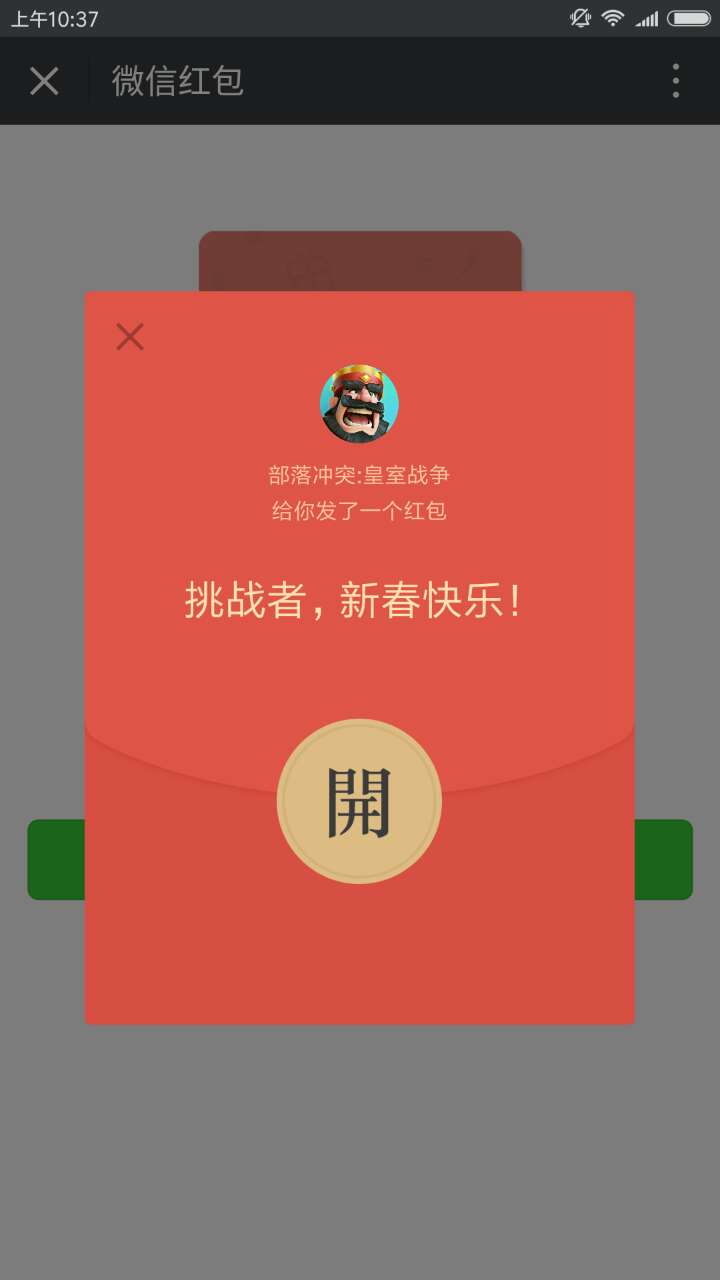Viewport: 720px width, 1280px height.
Task: Open the overflow menu
Action: point(676,81)
